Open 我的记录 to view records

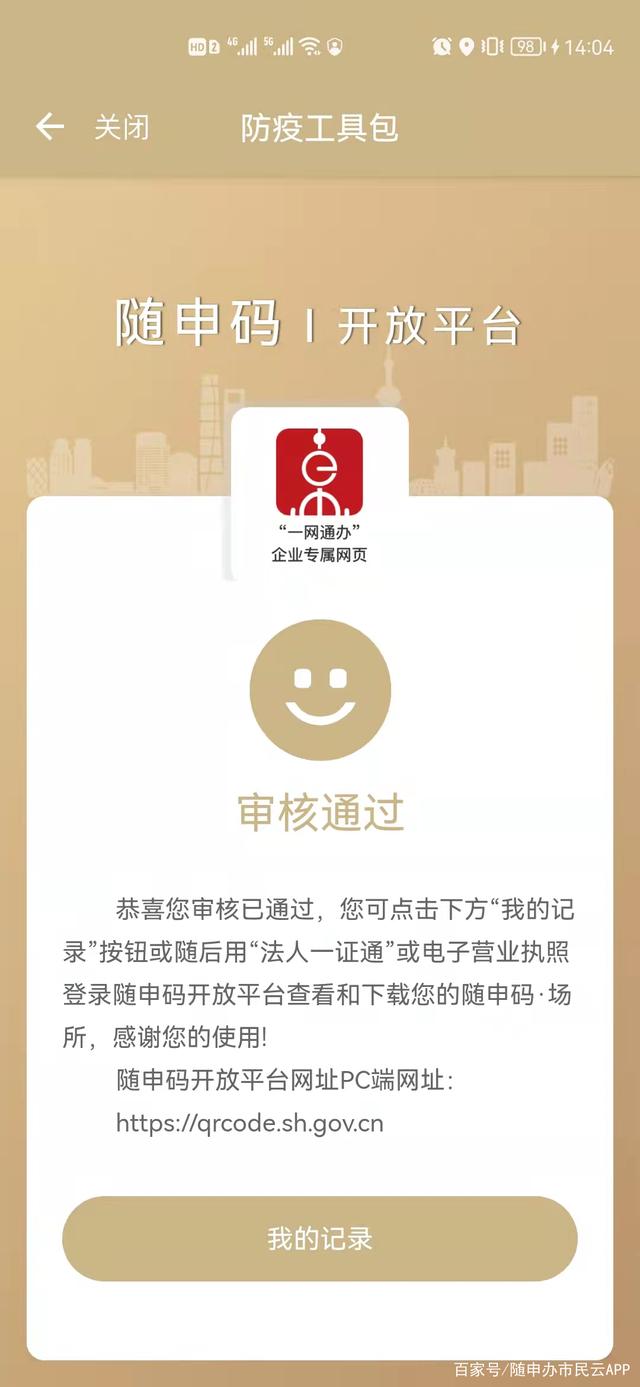[x=319, y=1238]
